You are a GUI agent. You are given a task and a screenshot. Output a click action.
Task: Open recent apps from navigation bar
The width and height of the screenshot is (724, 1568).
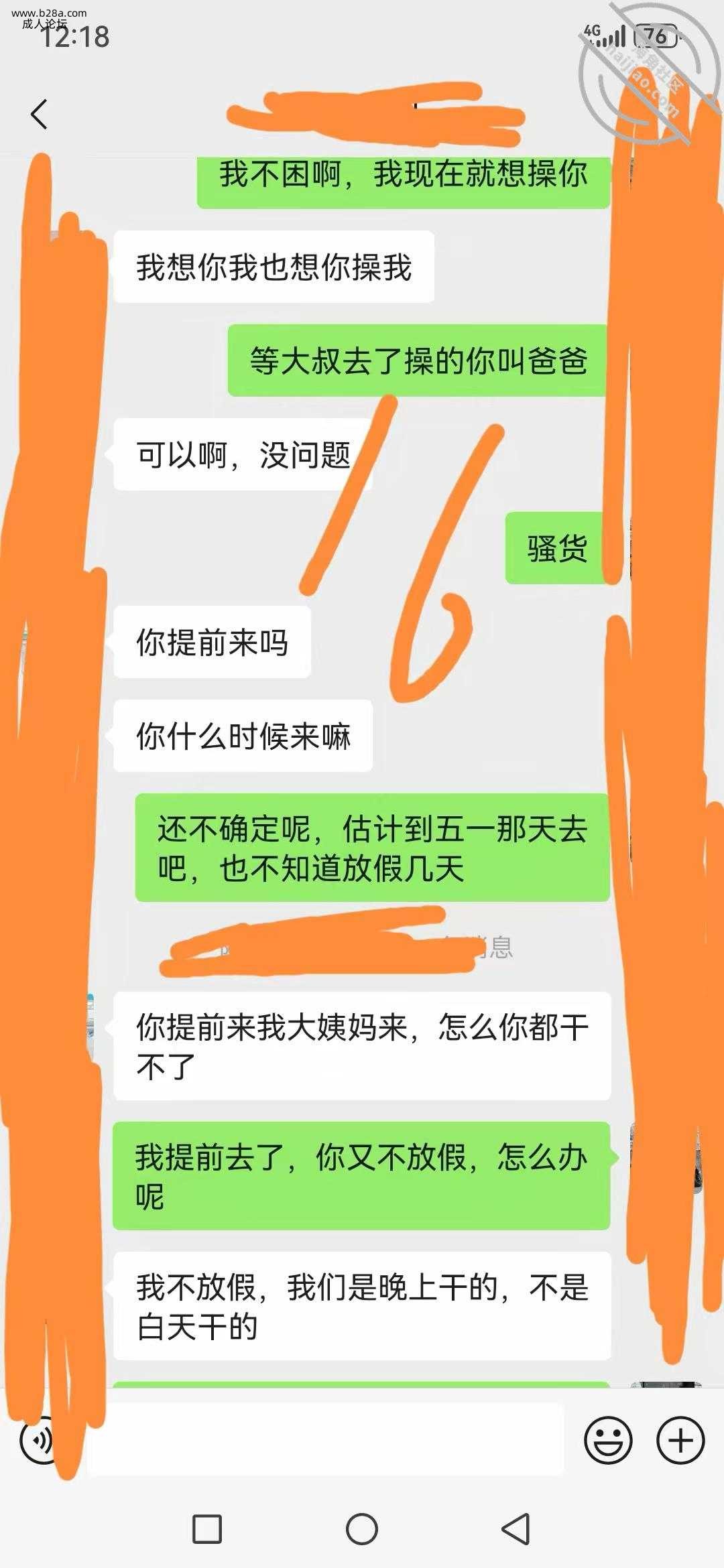click(x=207, y=1529)
